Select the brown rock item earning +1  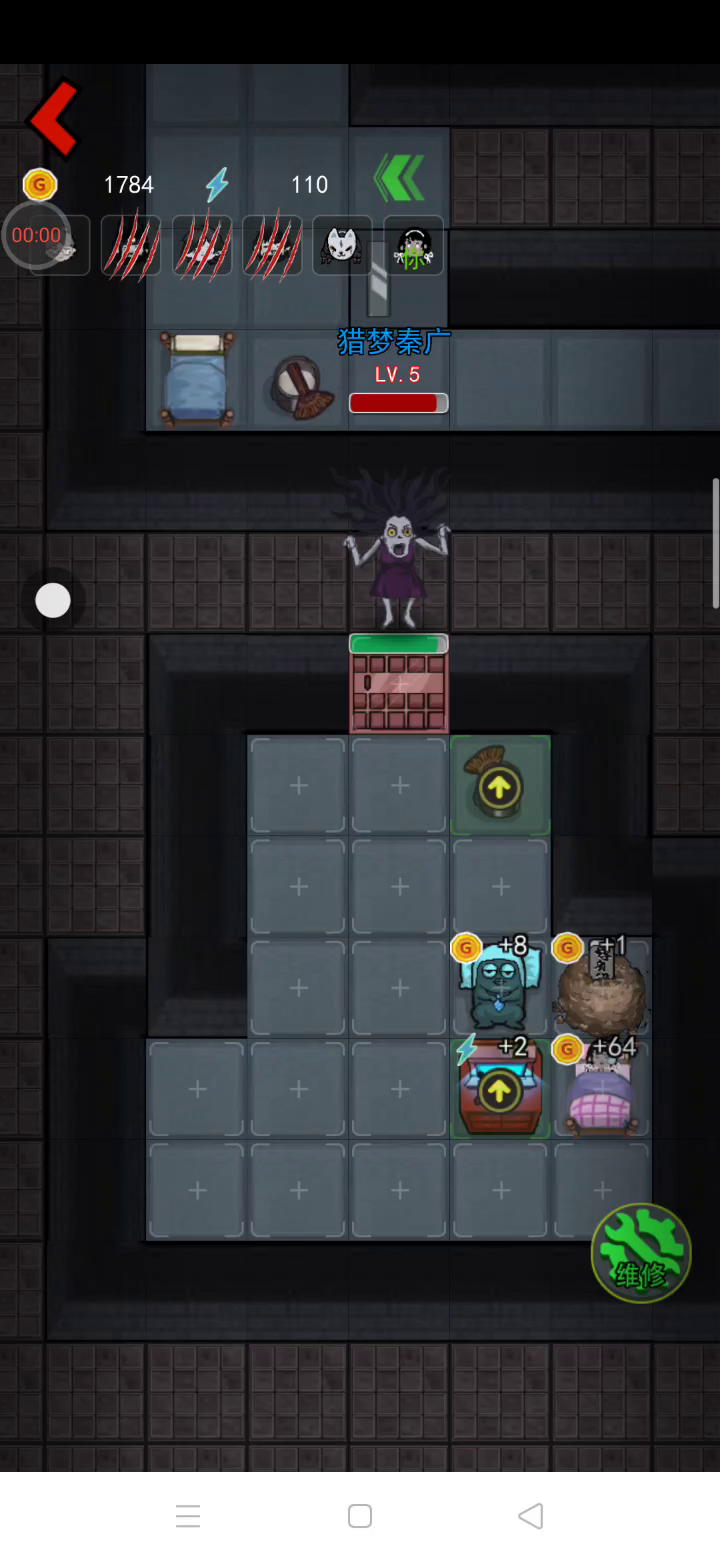tap(600, 990)
